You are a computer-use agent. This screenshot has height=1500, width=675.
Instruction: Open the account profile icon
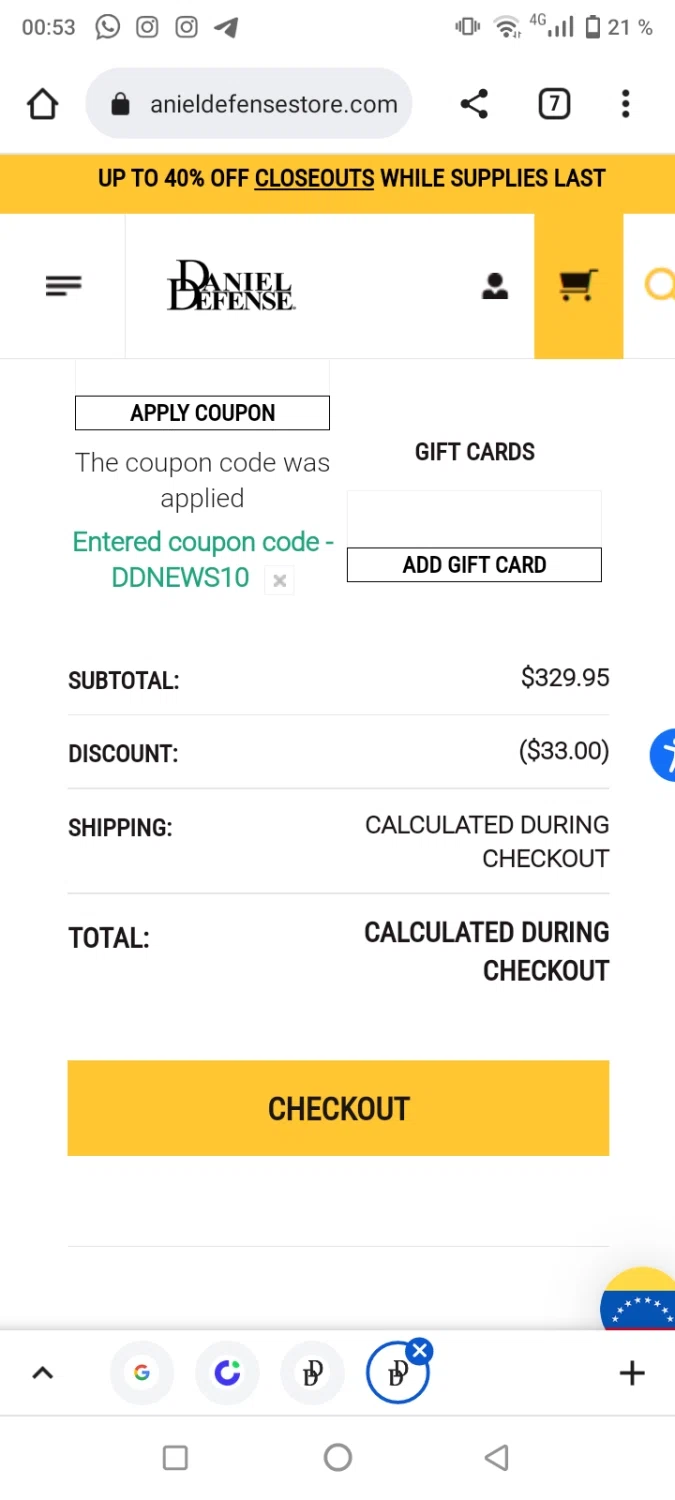tap(495, 287)
